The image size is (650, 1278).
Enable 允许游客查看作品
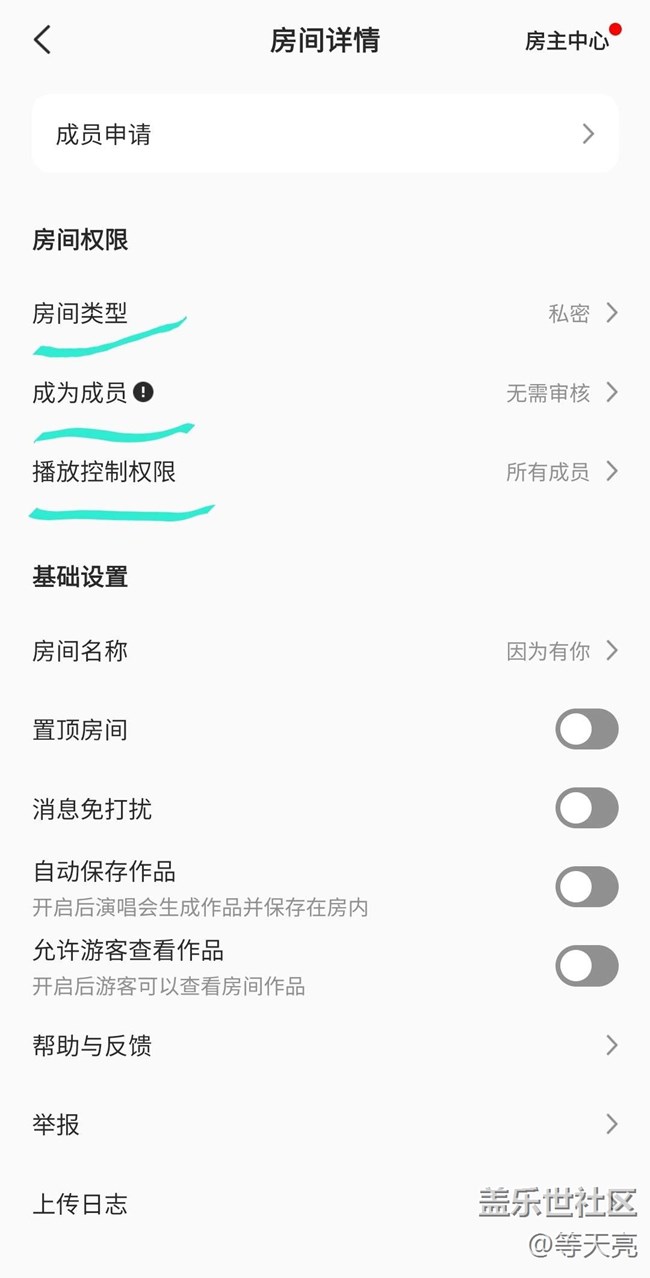click(587, 966)
